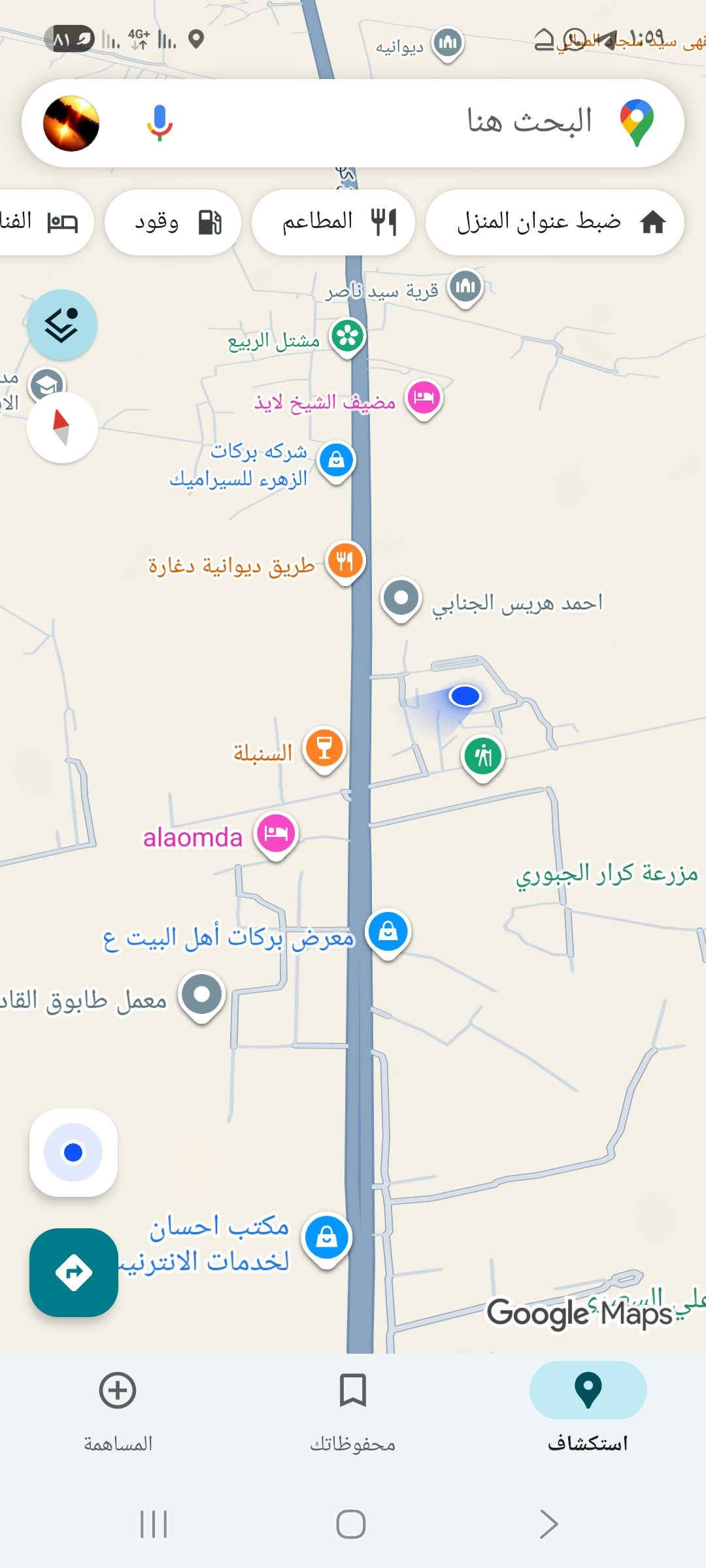Start voice search with the microphone

coord(159,122)
